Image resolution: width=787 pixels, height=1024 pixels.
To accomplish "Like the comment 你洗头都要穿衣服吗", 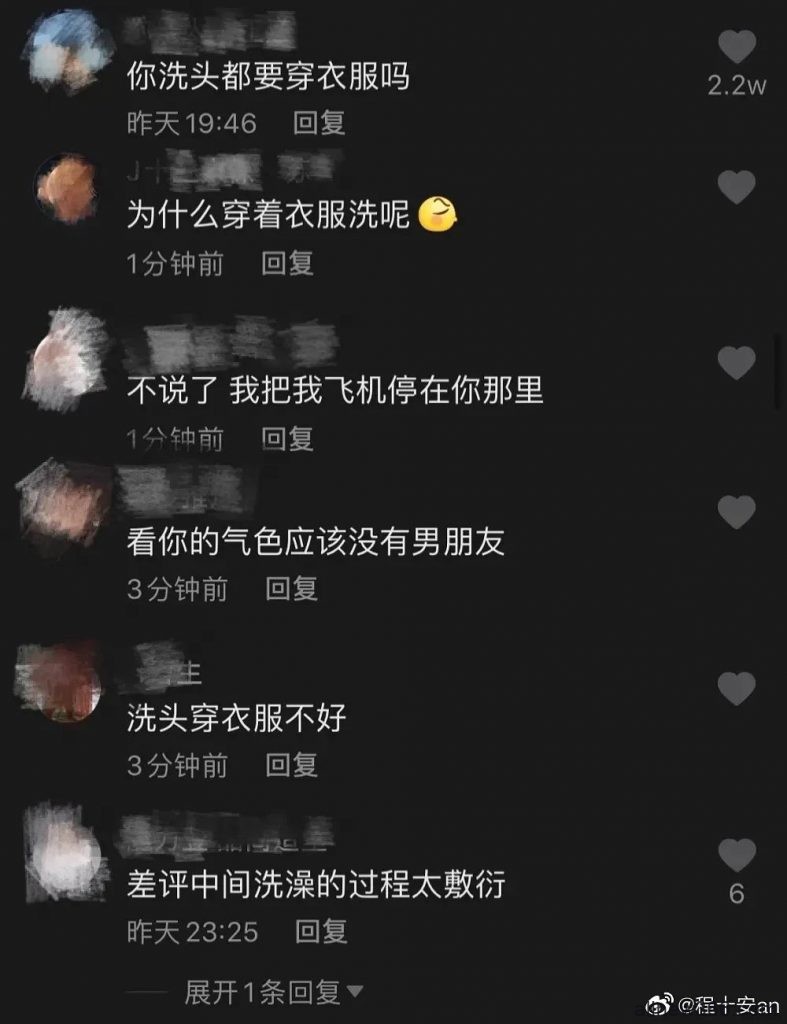I will tap(737, 47).
